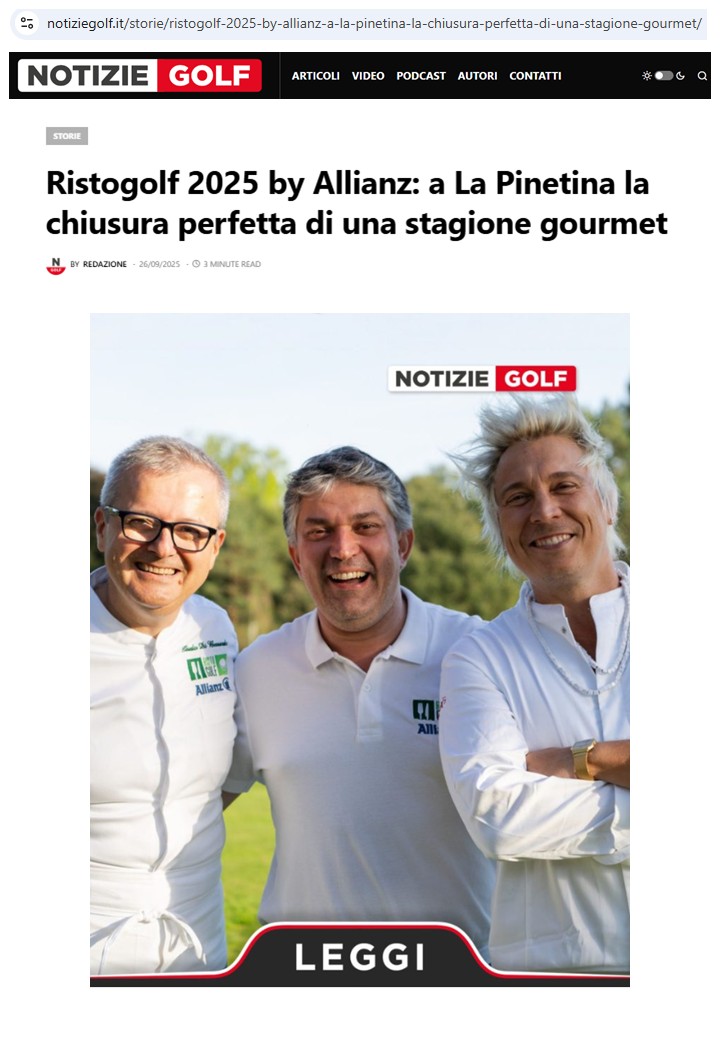Open the Redazione author link
Viewport: 720px width, 1040px height.
point(104,264)
